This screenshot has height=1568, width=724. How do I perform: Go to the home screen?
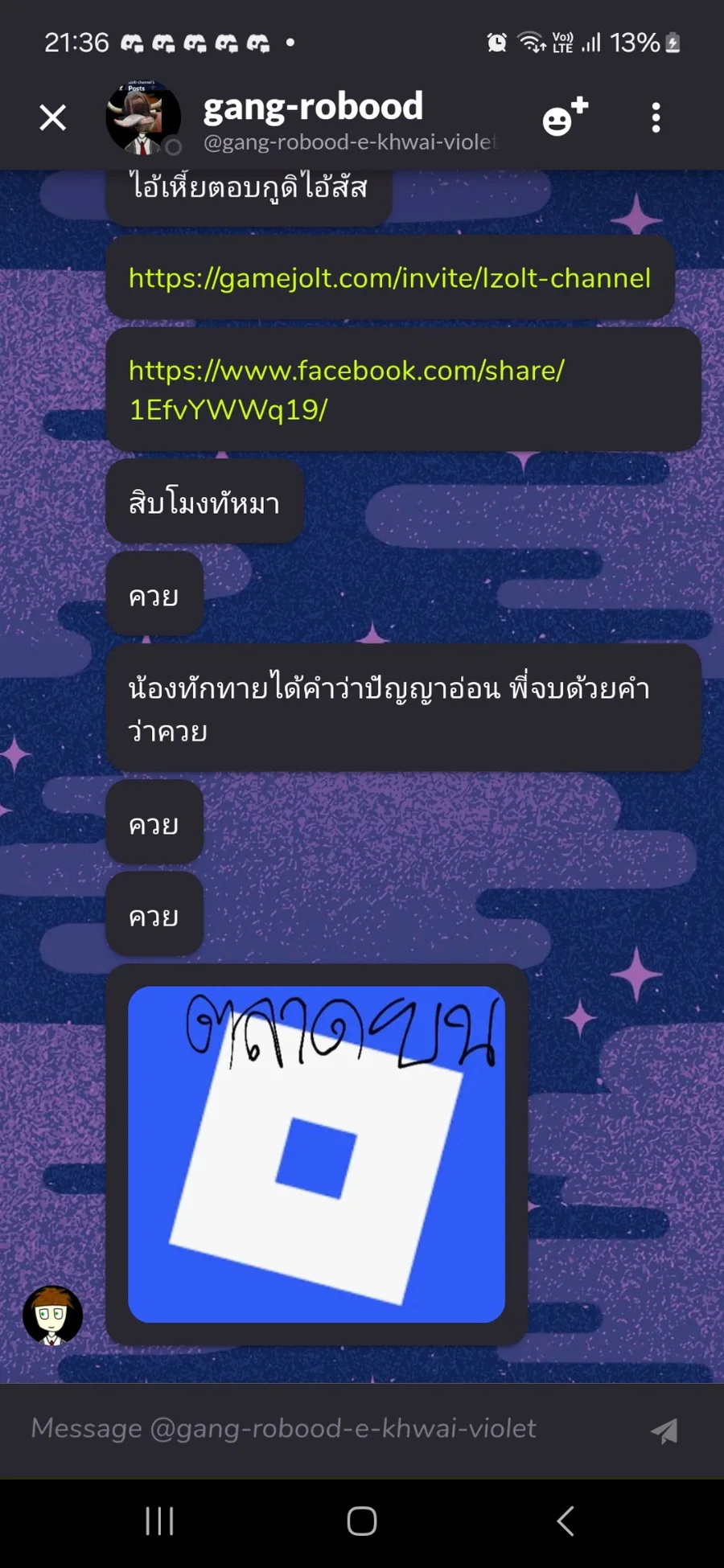click(x=362, y=1521)
